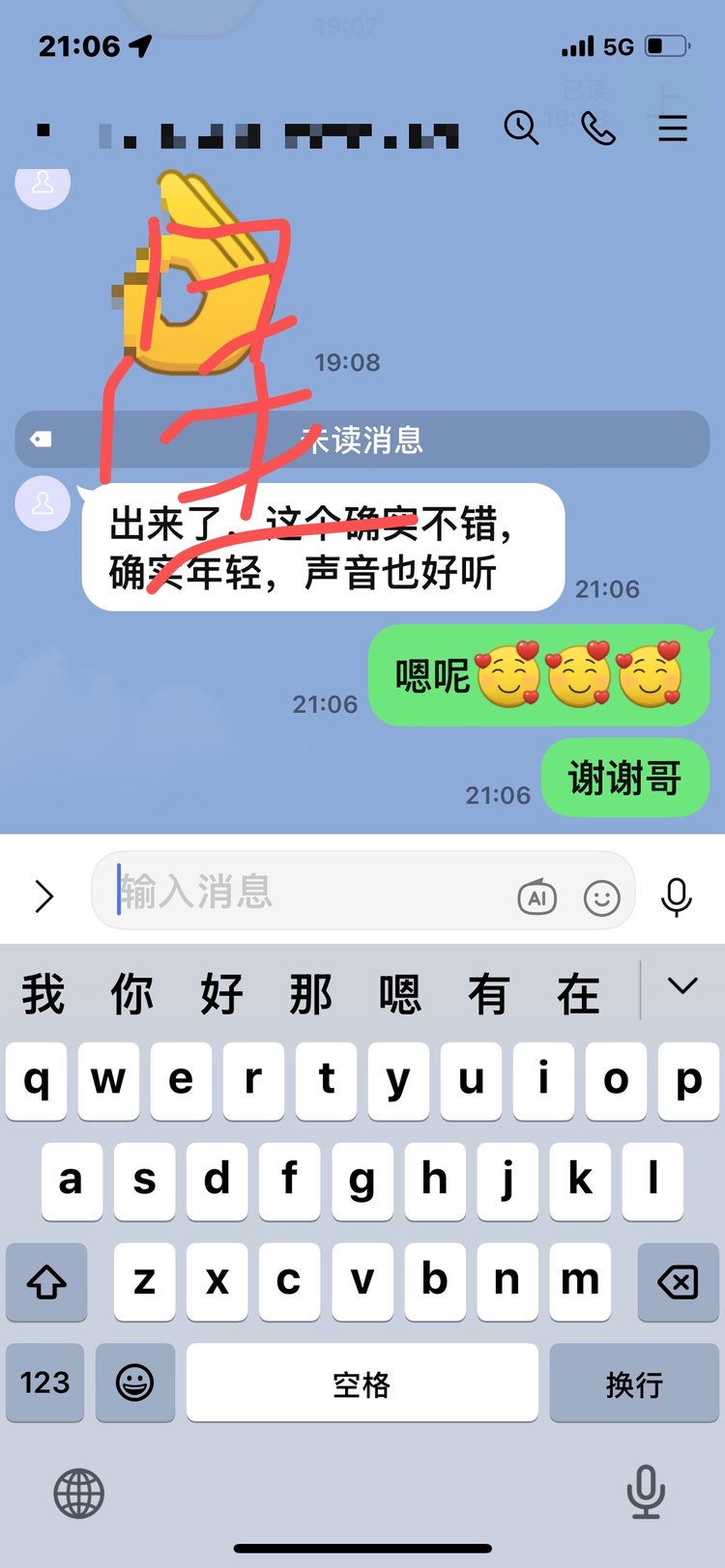Tap the 输入消息 text field

click(309, 892)
